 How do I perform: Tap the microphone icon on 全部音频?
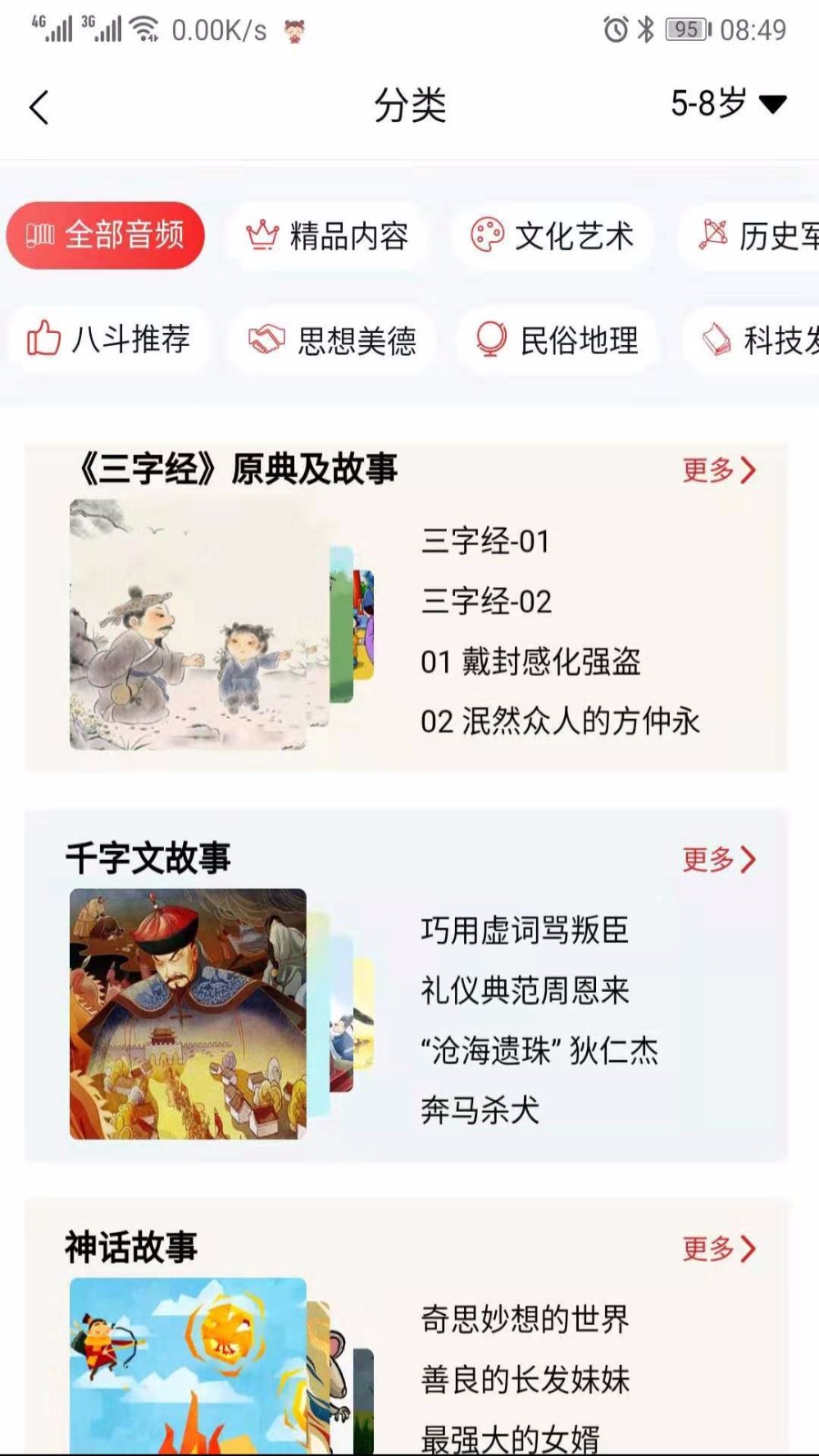[x=41, y=235]
